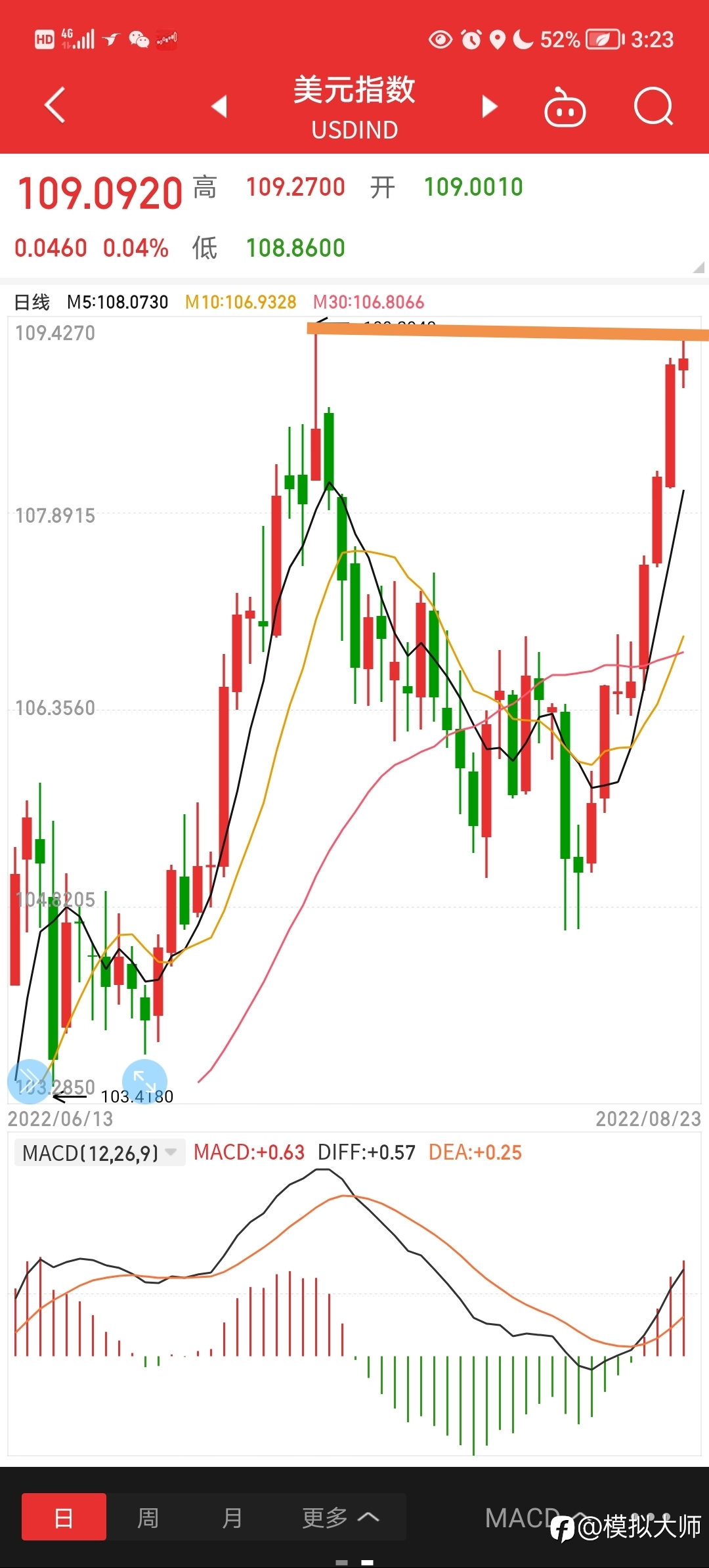Switch to the next index with right triangle
Image resolution: width=709 pixels, height=1568 pixels.
coord(490,106)
